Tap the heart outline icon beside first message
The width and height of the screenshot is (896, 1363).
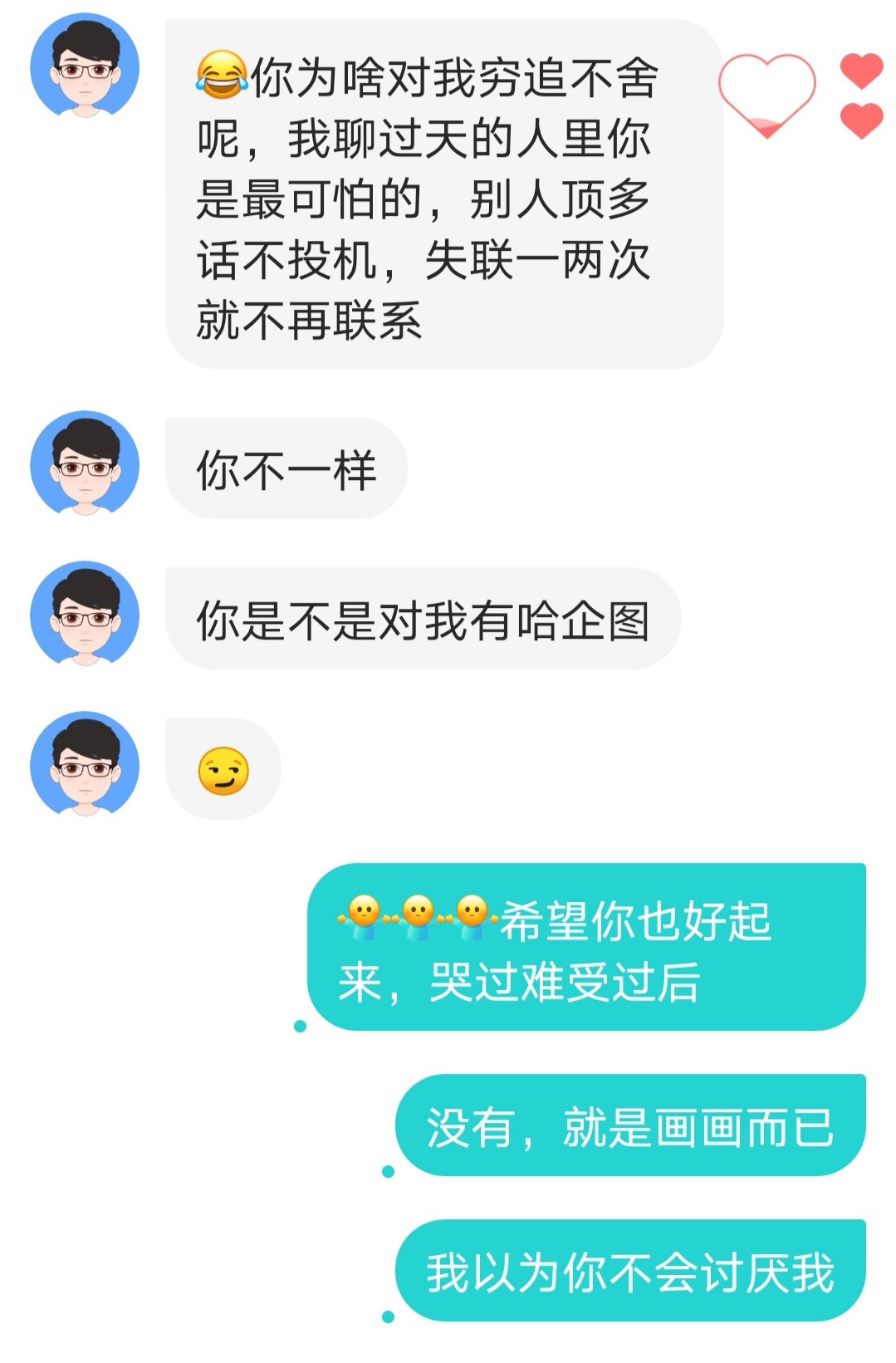tap(766, 95)
